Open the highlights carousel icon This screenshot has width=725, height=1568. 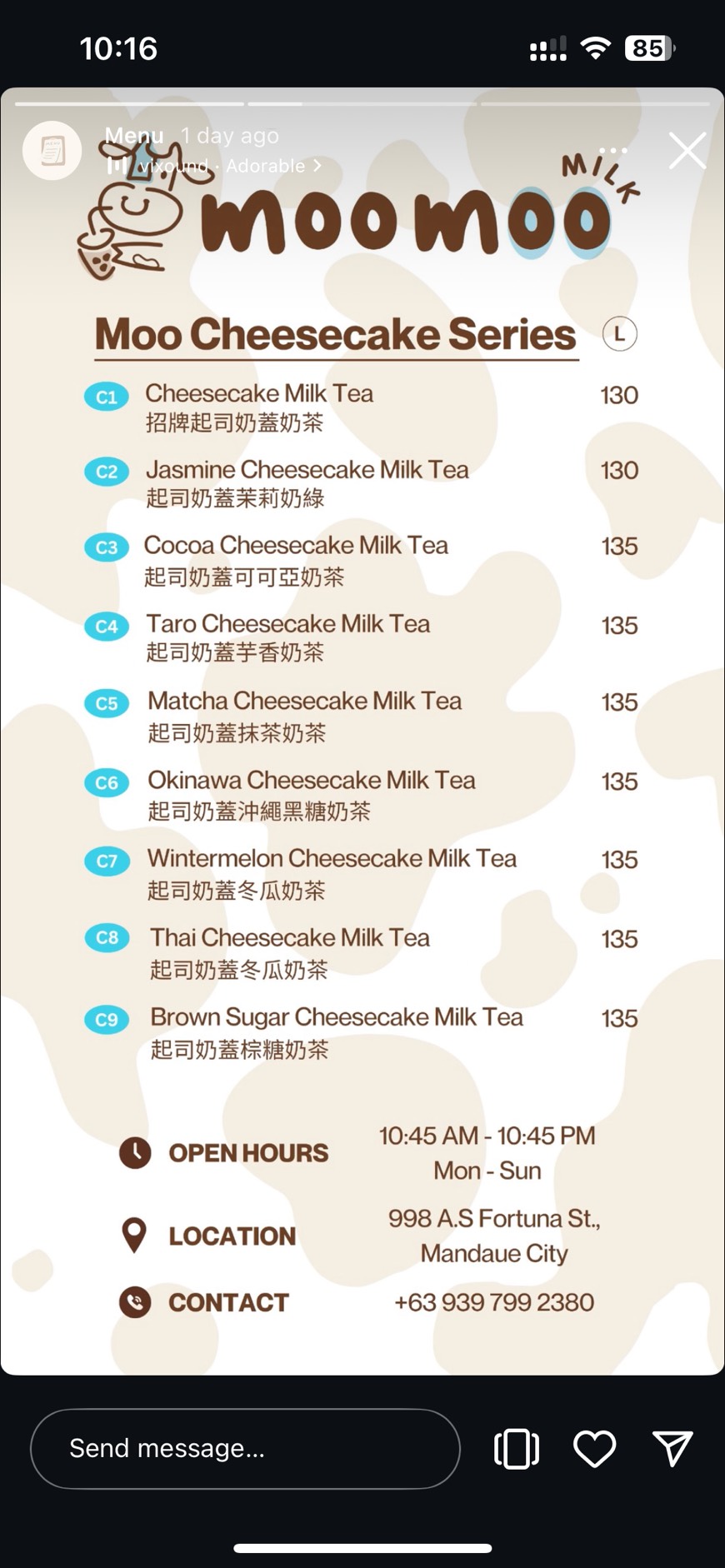click(x=517, y=1449)
